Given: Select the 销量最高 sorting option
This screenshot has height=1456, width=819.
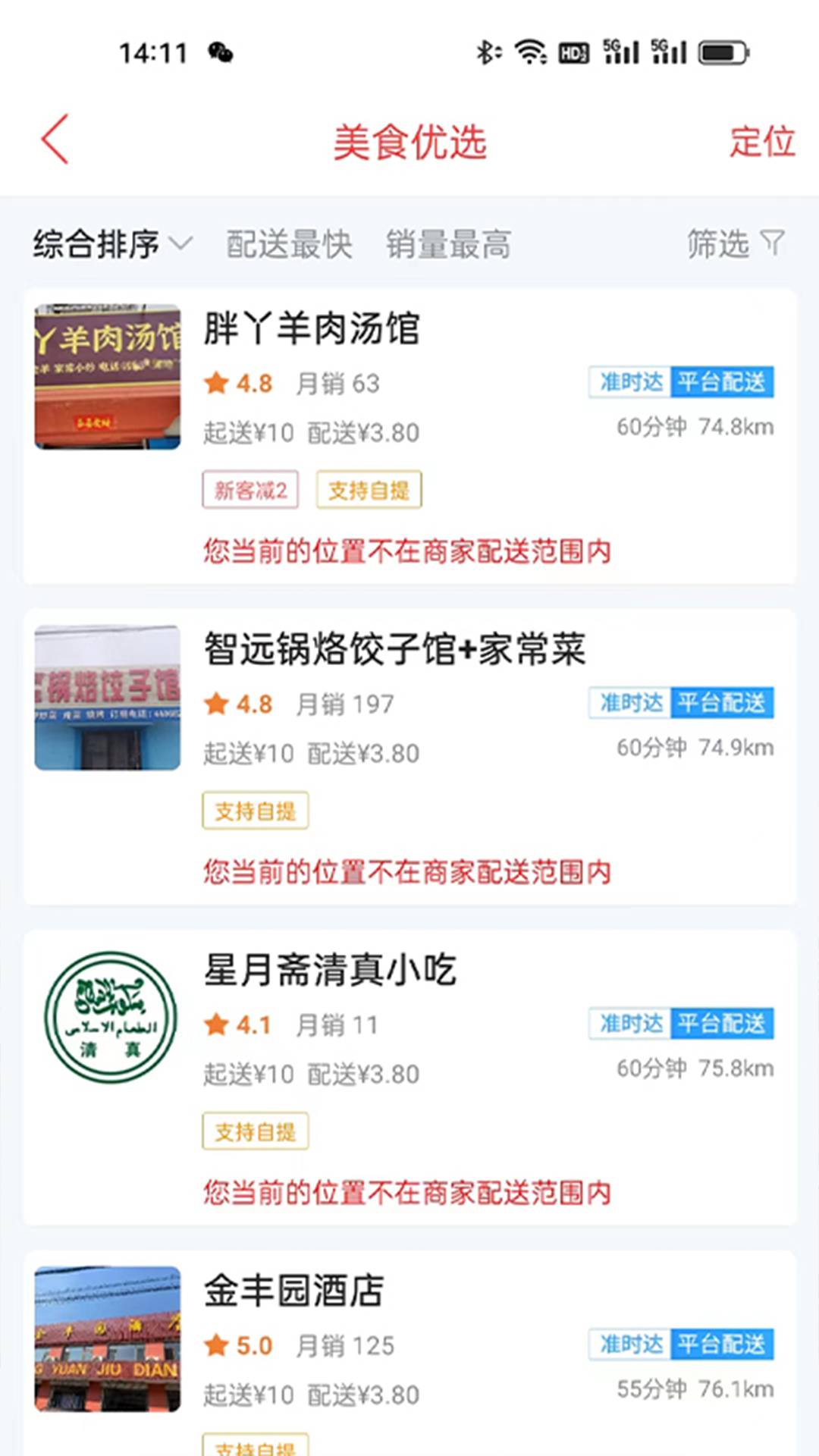Looking at the screenshot, I should [449, 244].
